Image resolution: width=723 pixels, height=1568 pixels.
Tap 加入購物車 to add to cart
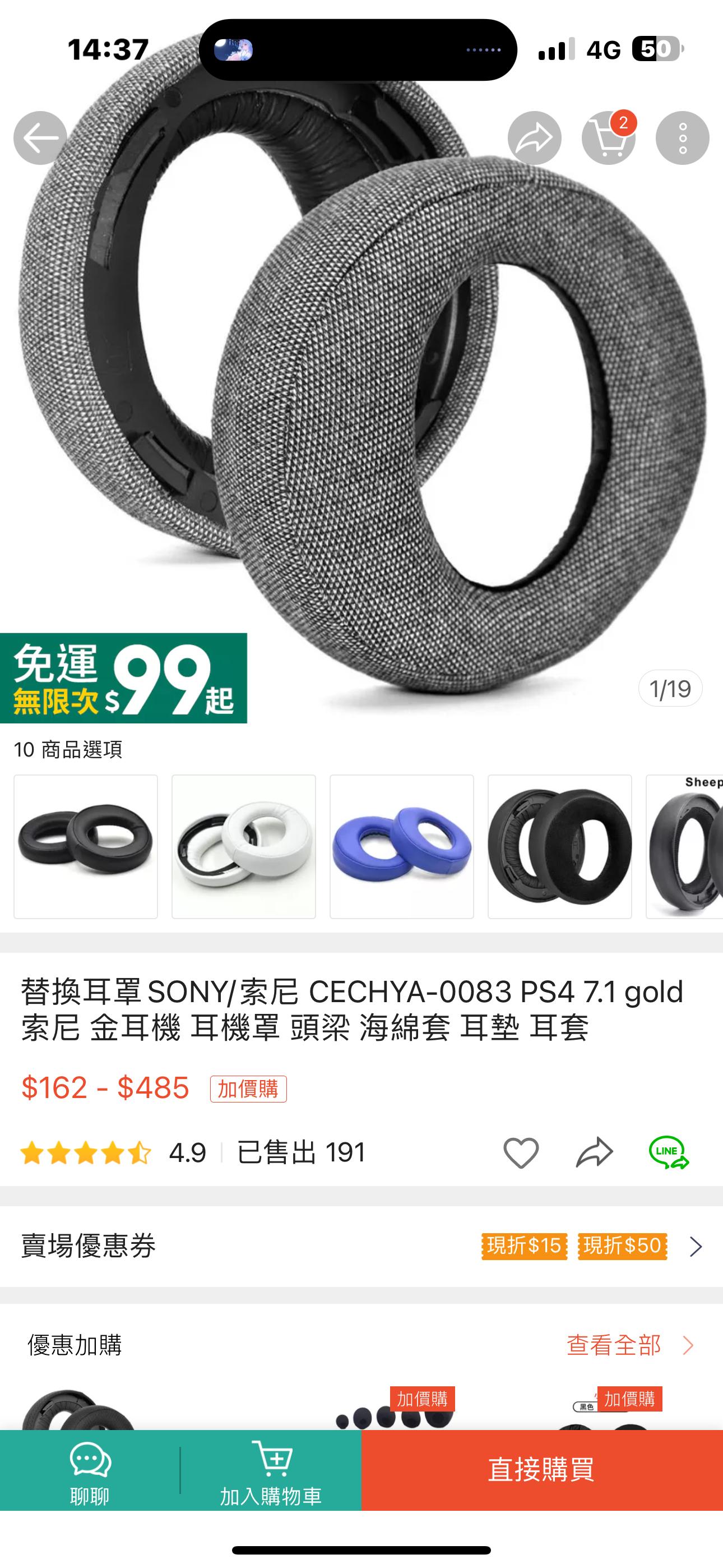271,1470
